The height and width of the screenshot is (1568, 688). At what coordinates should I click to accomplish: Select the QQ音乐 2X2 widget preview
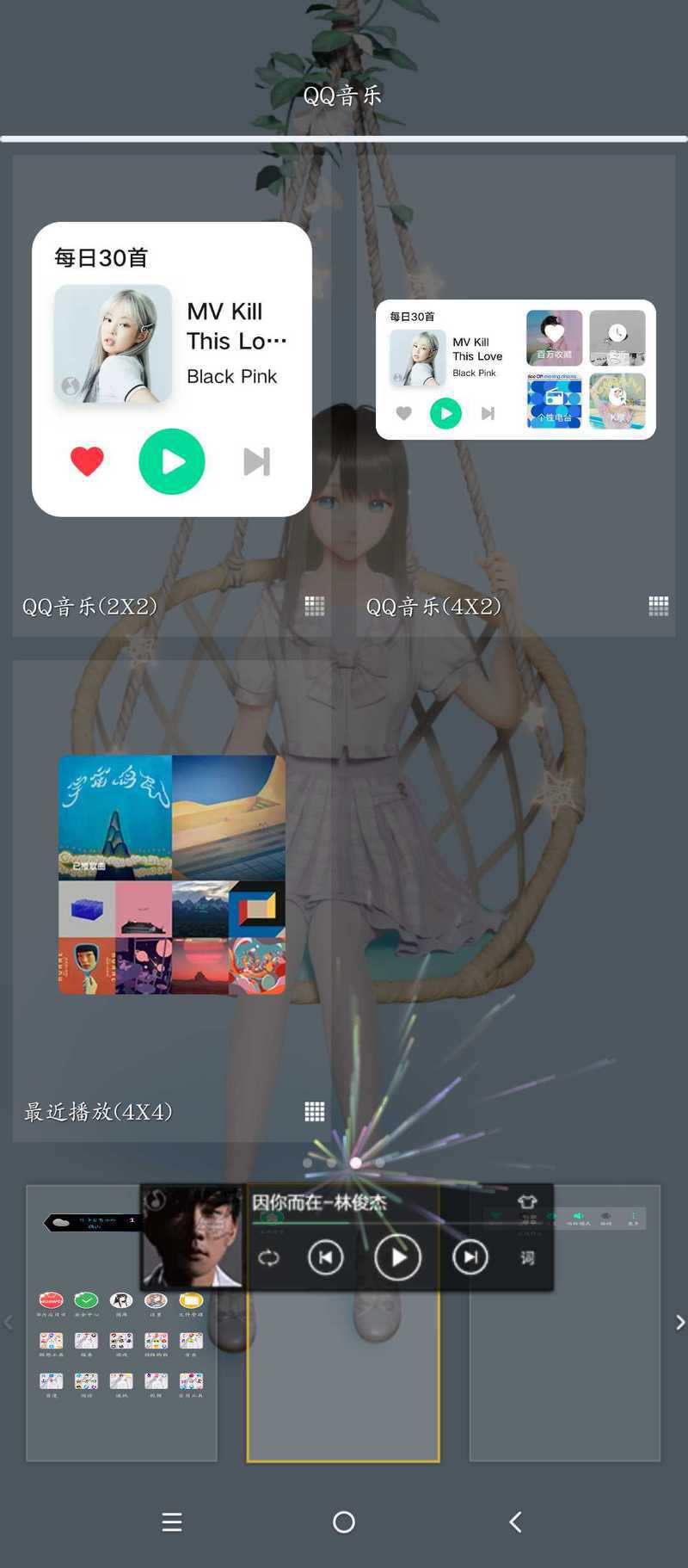[x=172, y=370]
